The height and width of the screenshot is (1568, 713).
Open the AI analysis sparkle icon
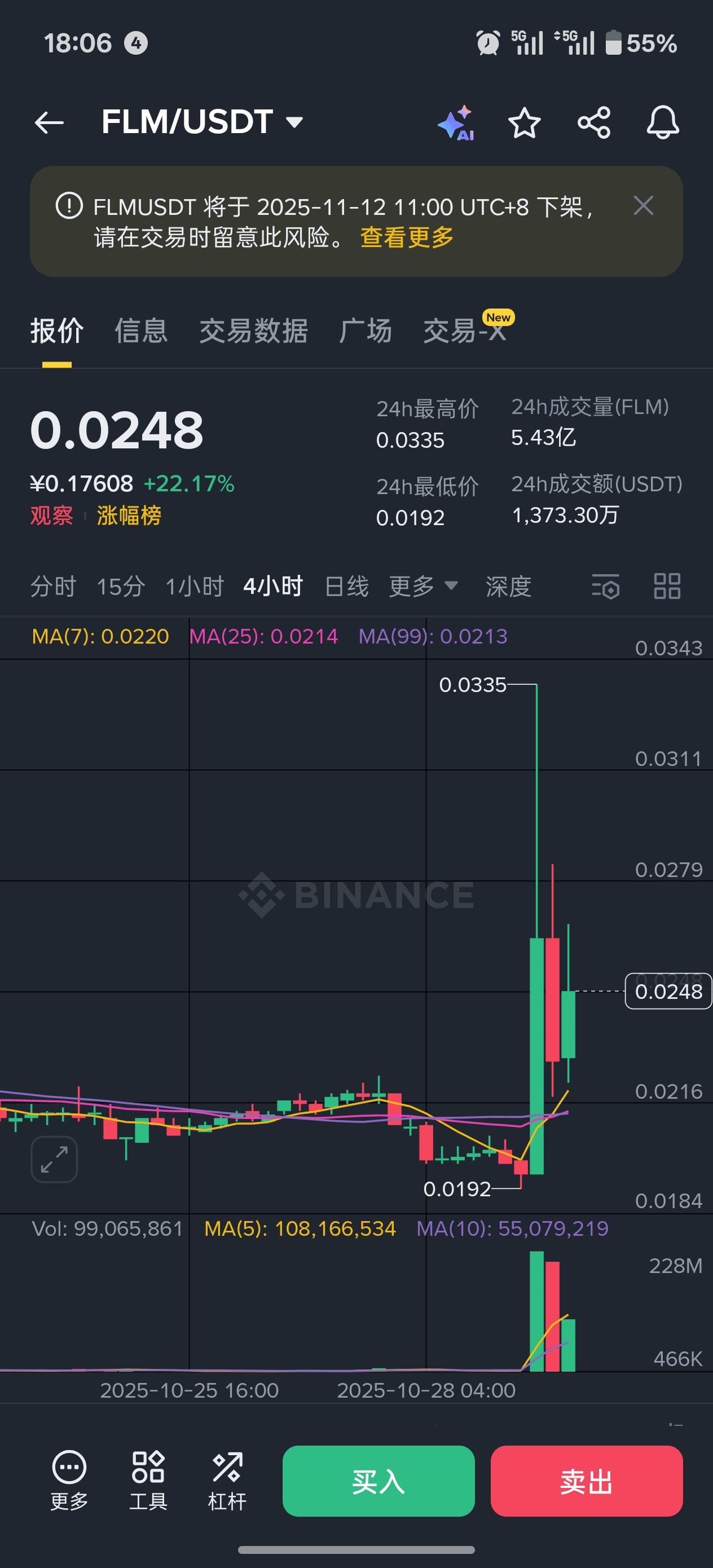point(455,123)
